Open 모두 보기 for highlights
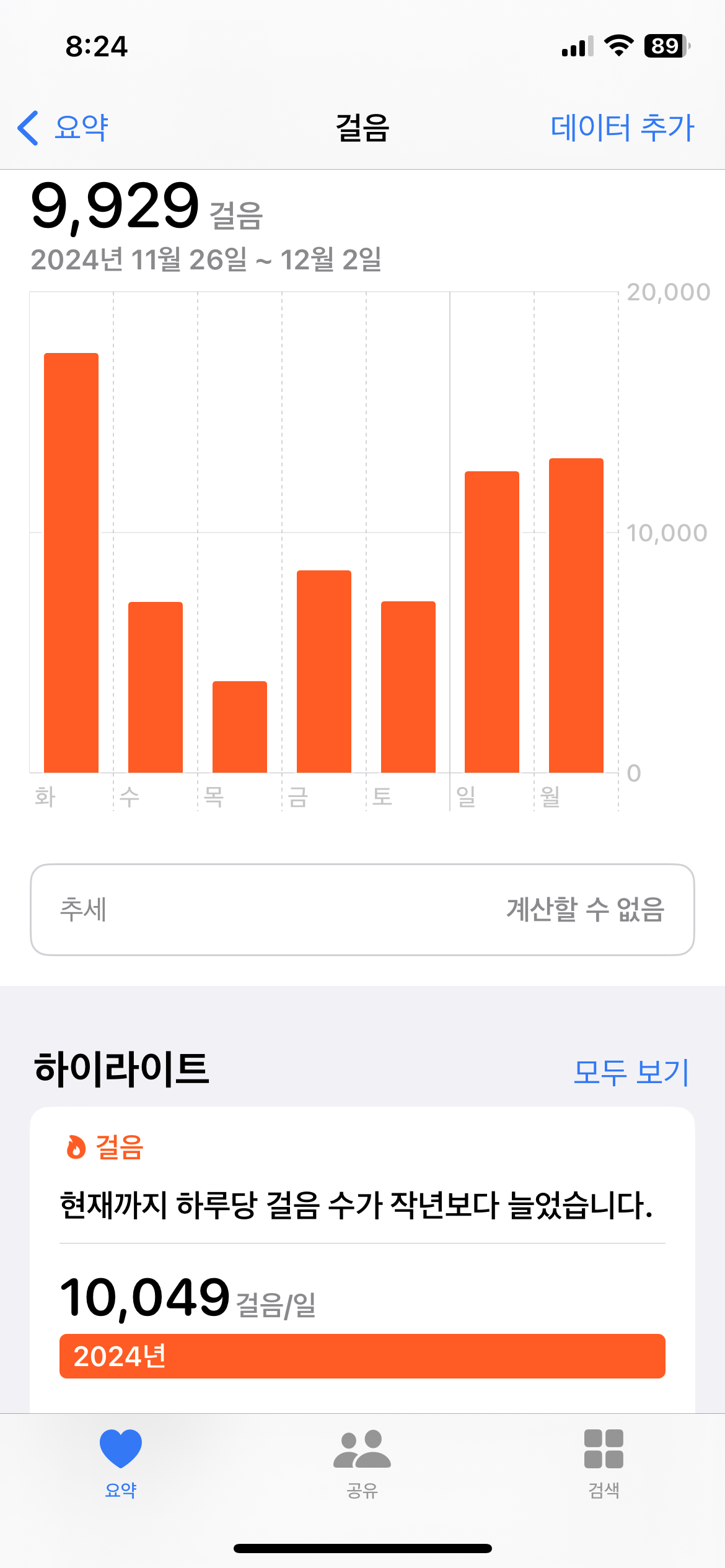725x1568 pixels. pos(631,1072)
